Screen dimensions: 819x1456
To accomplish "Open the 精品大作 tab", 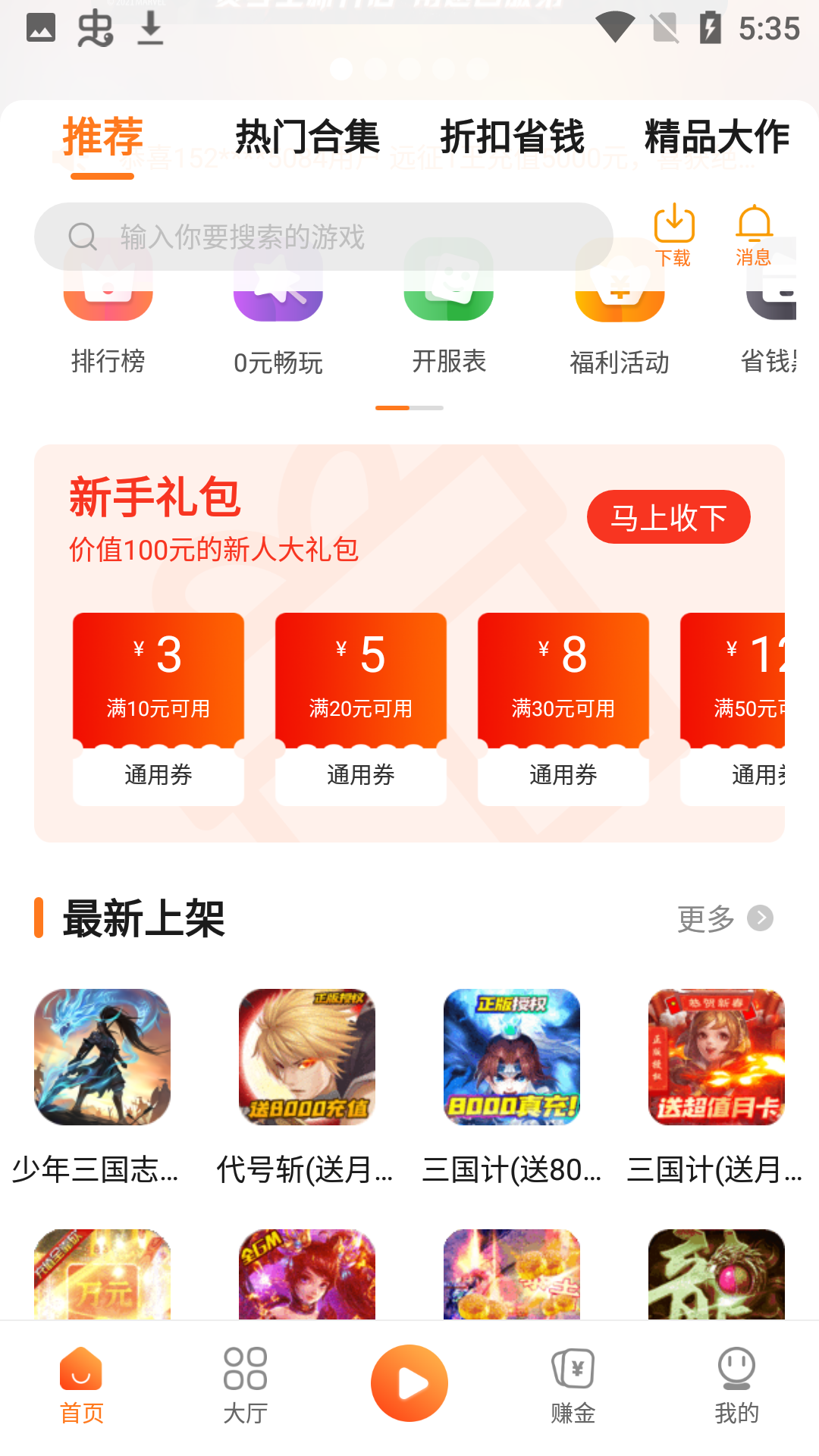I will [x=715, y=136].
